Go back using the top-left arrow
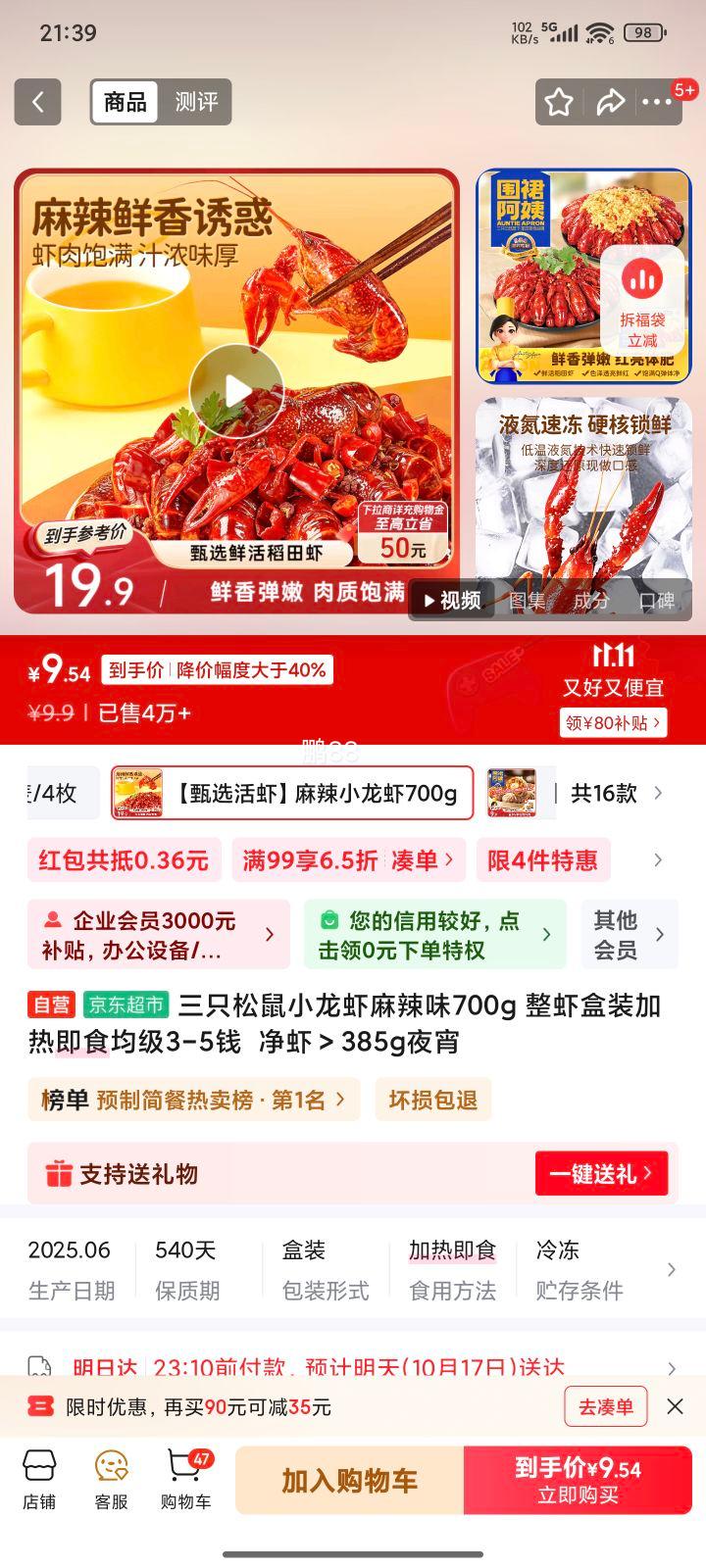 click(x=38, y=102)
